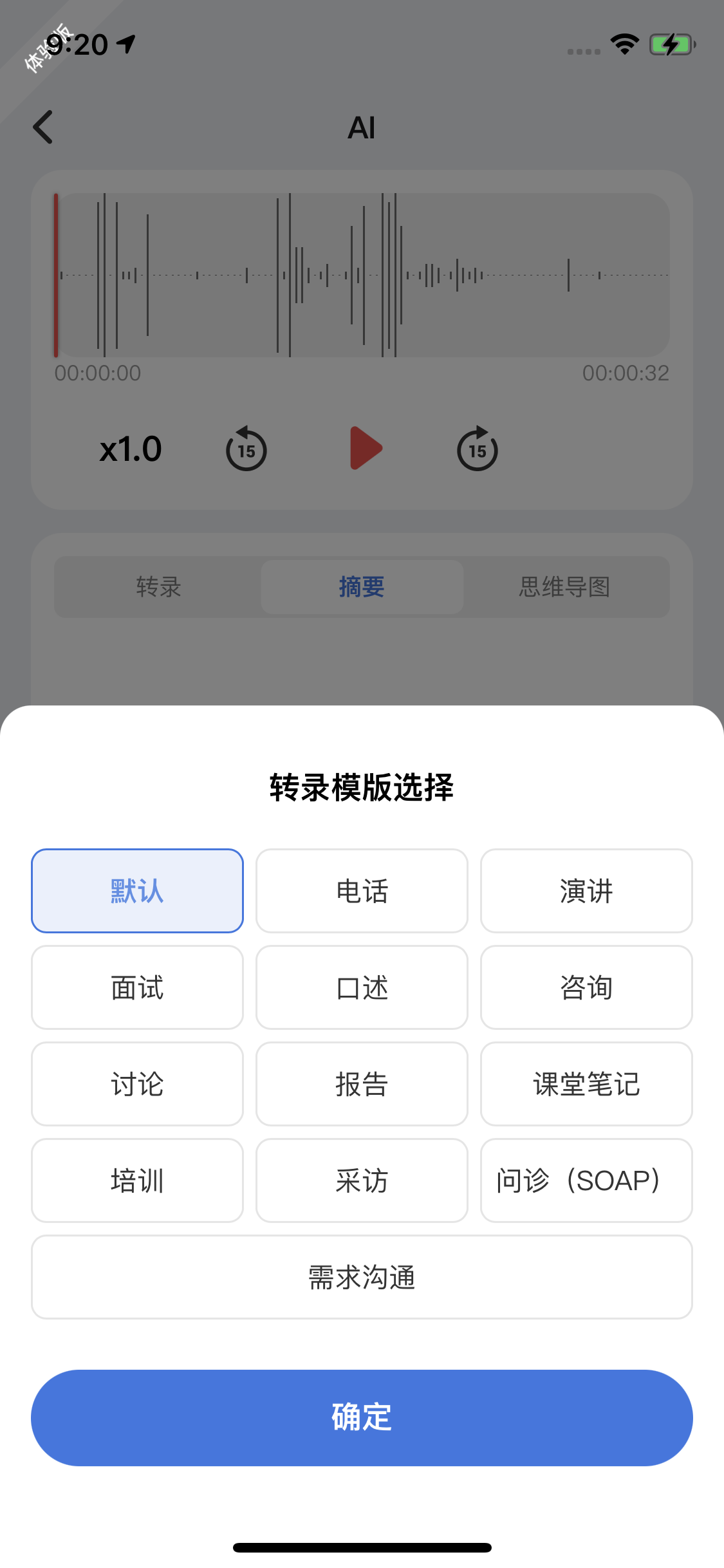Choose the 采访 template
Screen dimensions: 724x1568
pos(362,1181)
